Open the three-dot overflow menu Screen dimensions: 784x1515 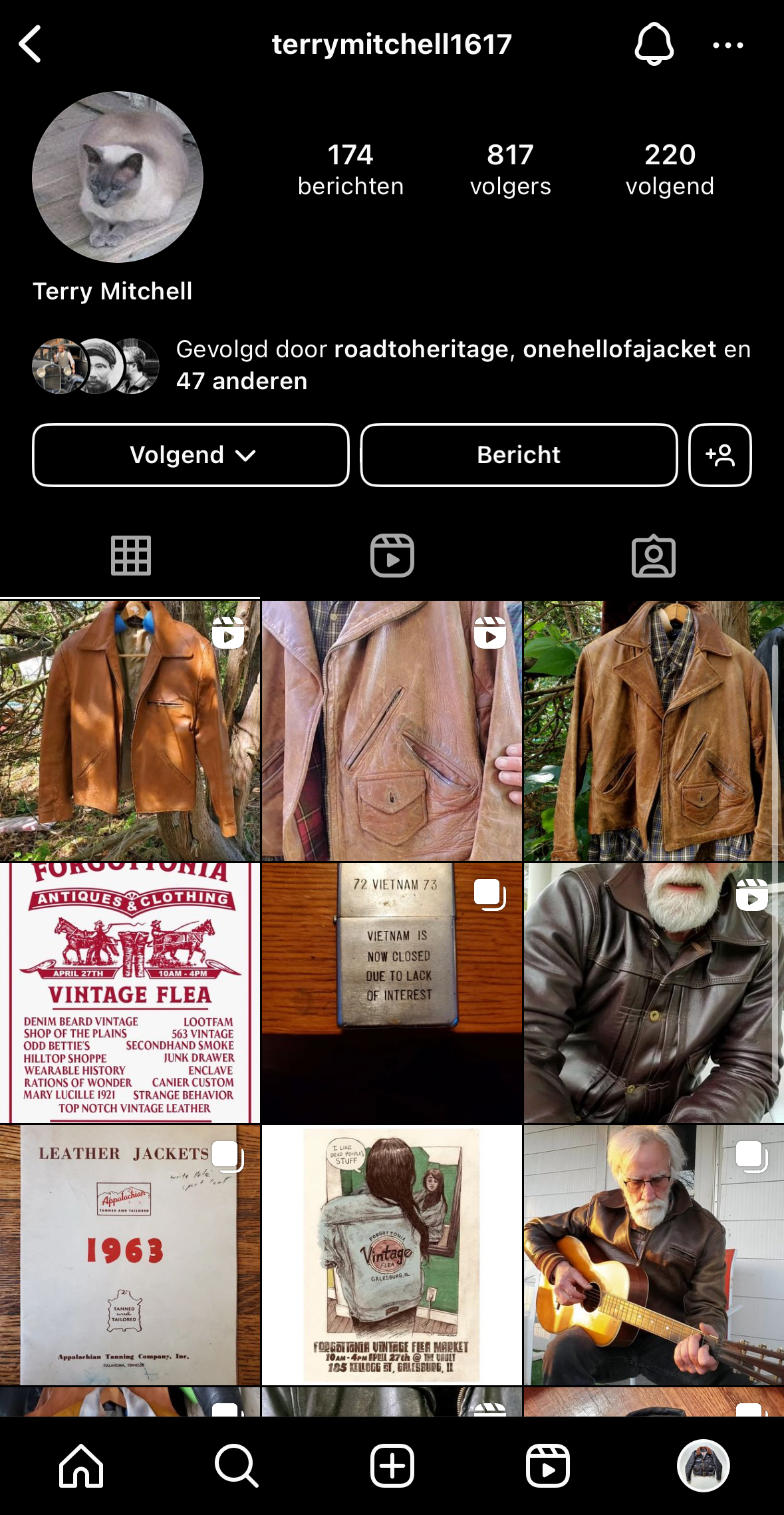(x=728, y=45)
